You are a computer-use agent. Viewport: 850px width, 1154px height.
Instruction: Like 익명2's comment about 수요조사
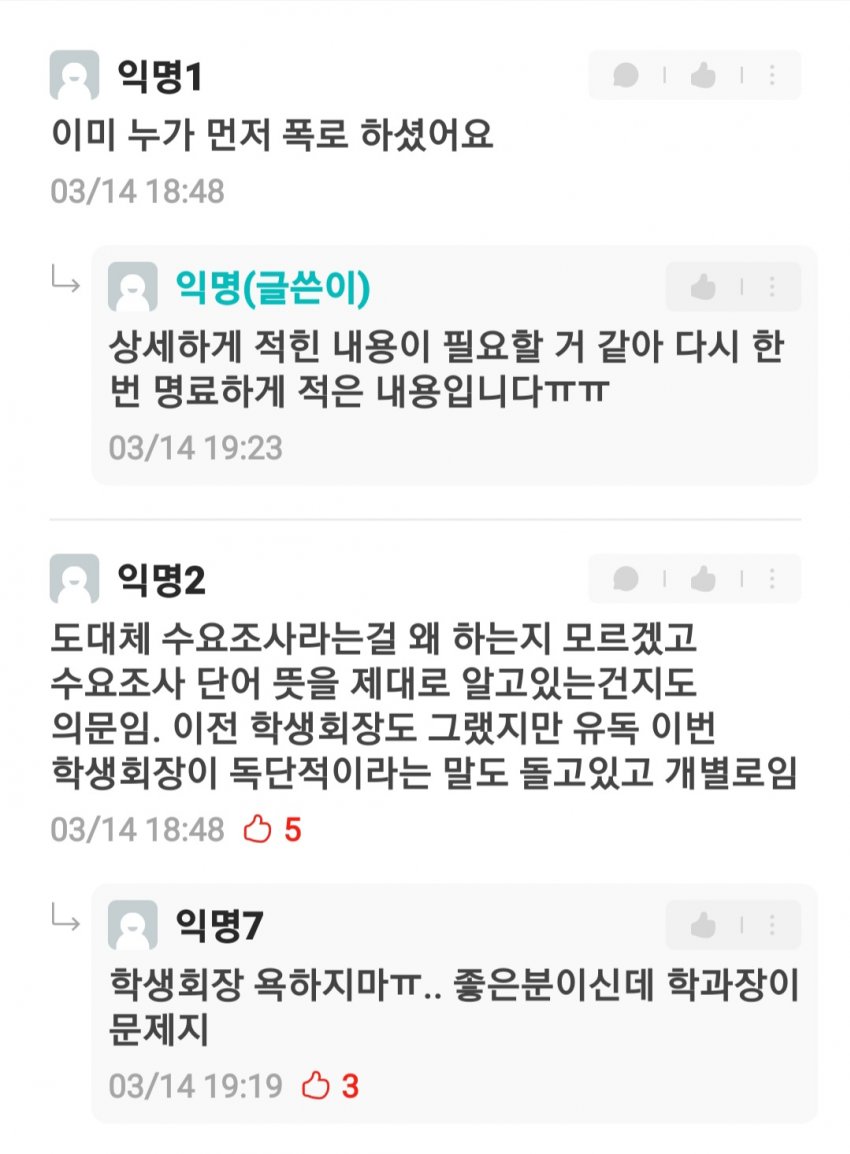click(x=703, y=579)
